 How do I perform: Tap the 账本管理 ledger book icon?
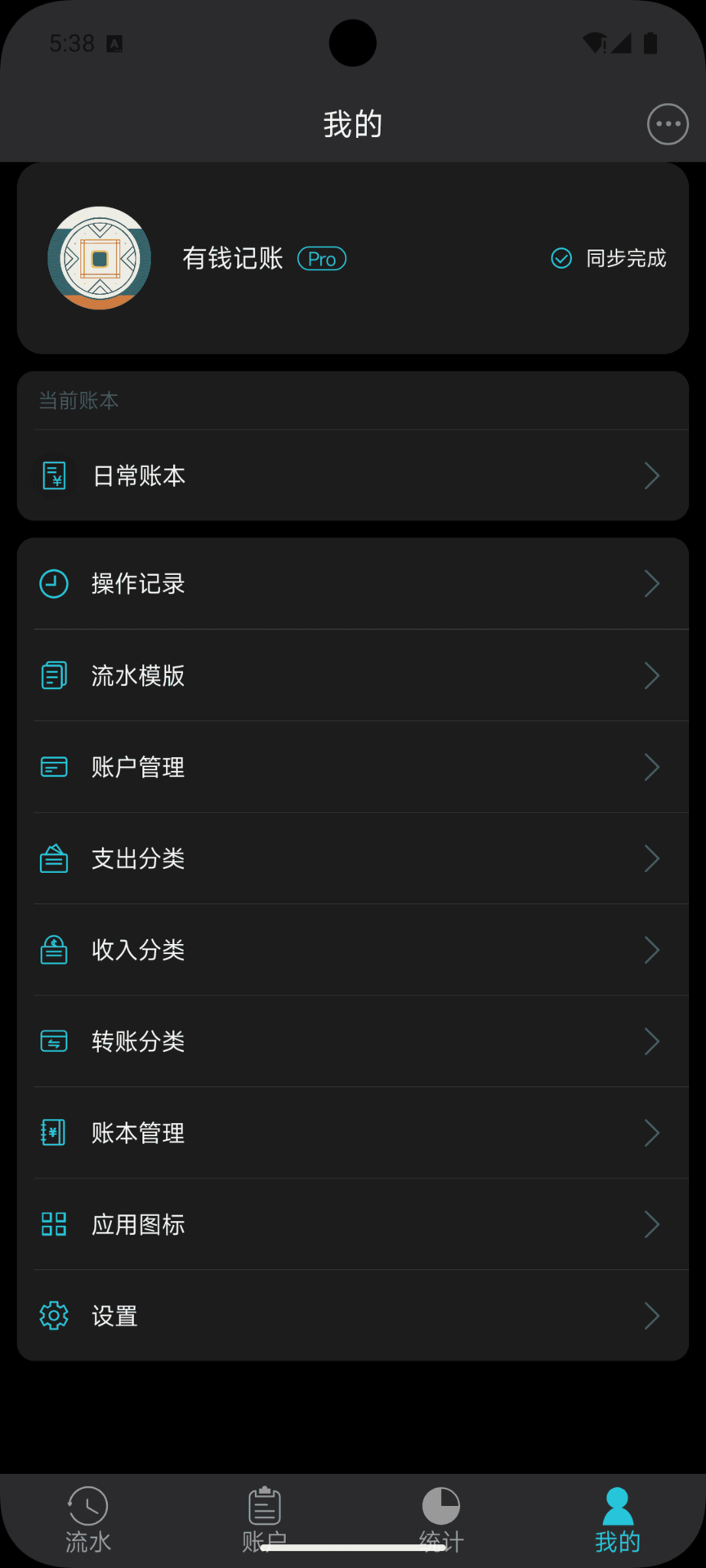(x=53, y=1133)
